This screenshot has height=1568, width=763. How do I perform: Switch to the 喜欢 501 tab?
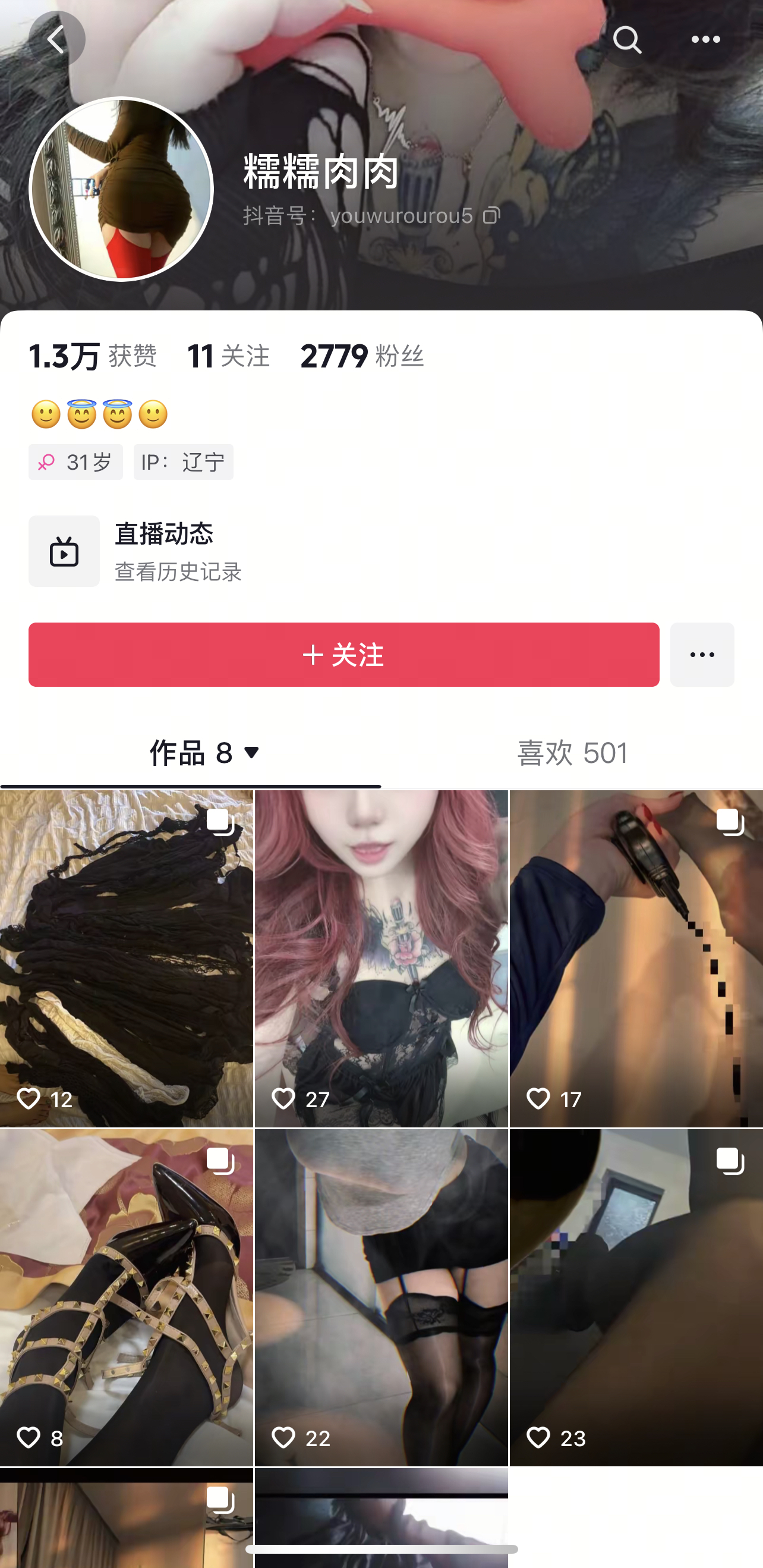pos(572,753)
